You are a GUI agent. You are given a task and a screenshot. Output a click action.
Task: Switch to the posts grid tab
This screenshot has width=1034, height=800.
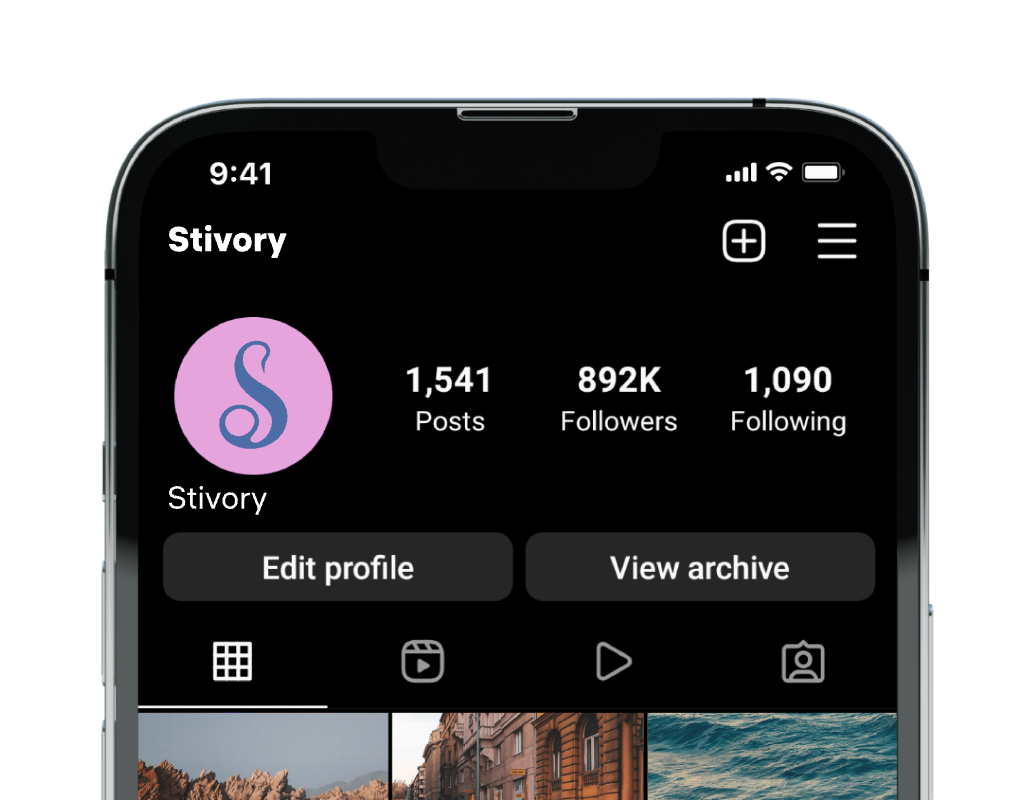(232, 662)
